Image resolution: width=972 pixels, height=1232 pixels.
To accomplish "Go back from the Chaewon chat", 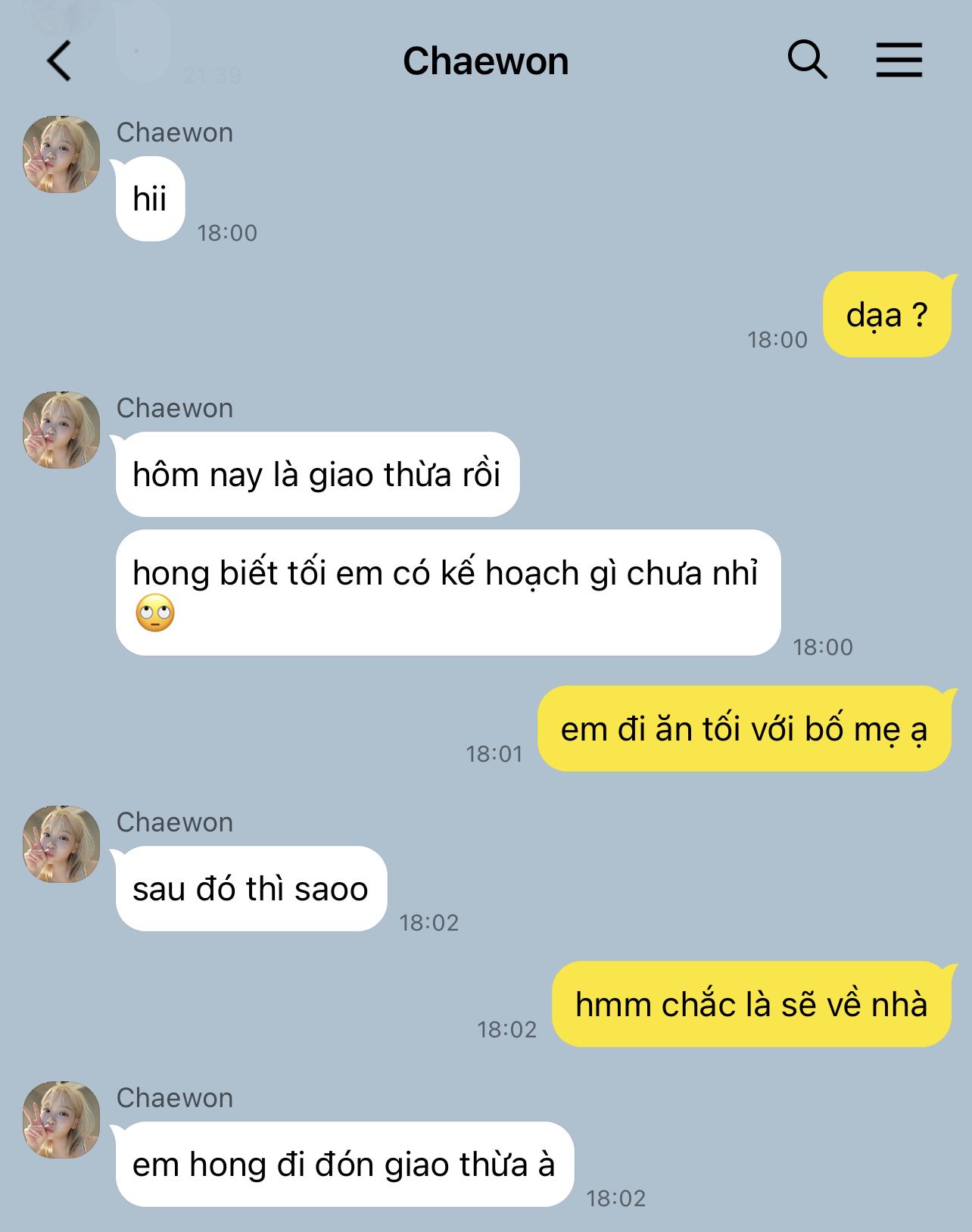I will click(x=59, y=61).
